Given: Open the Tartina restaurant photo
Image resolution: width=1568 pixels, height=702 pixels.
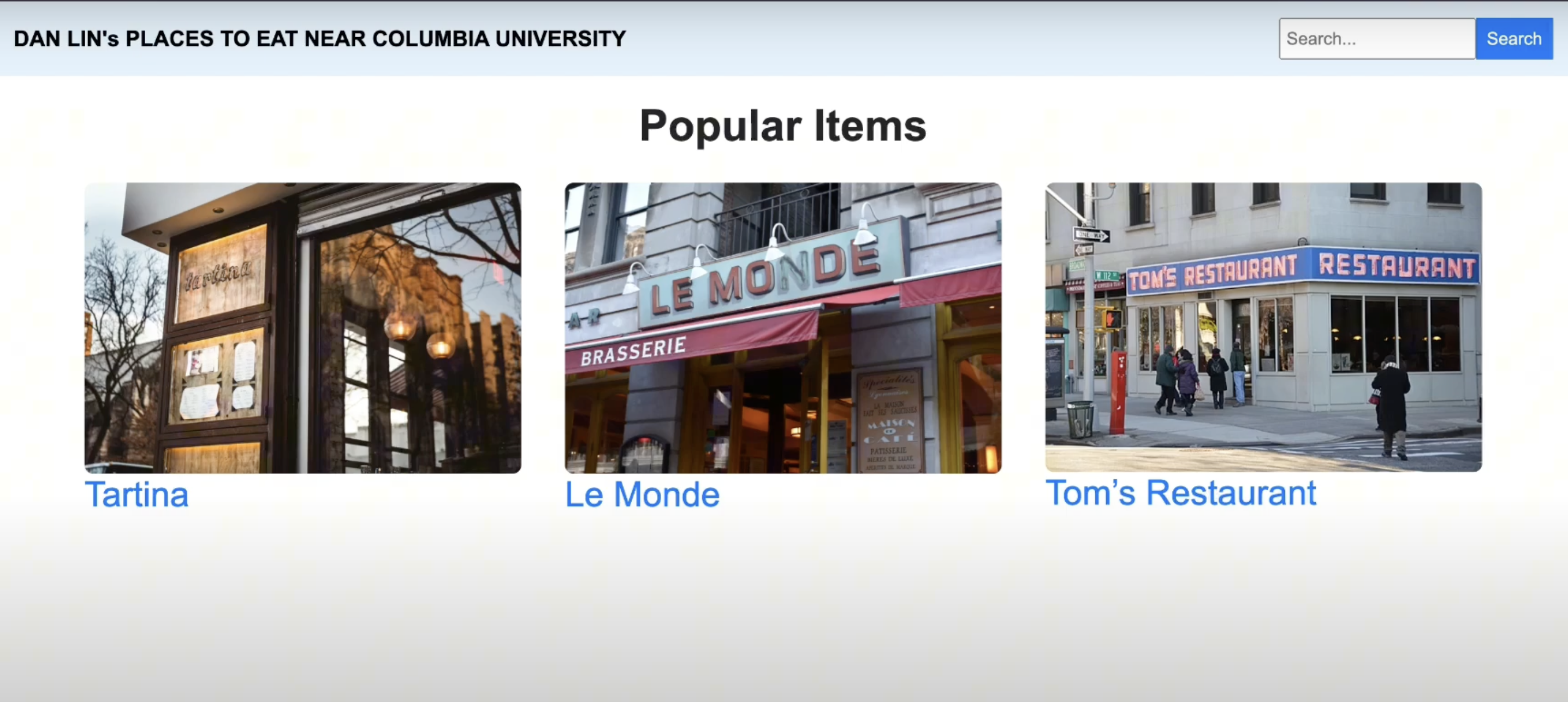Looking at the screenshot, I should pos(302,328).
